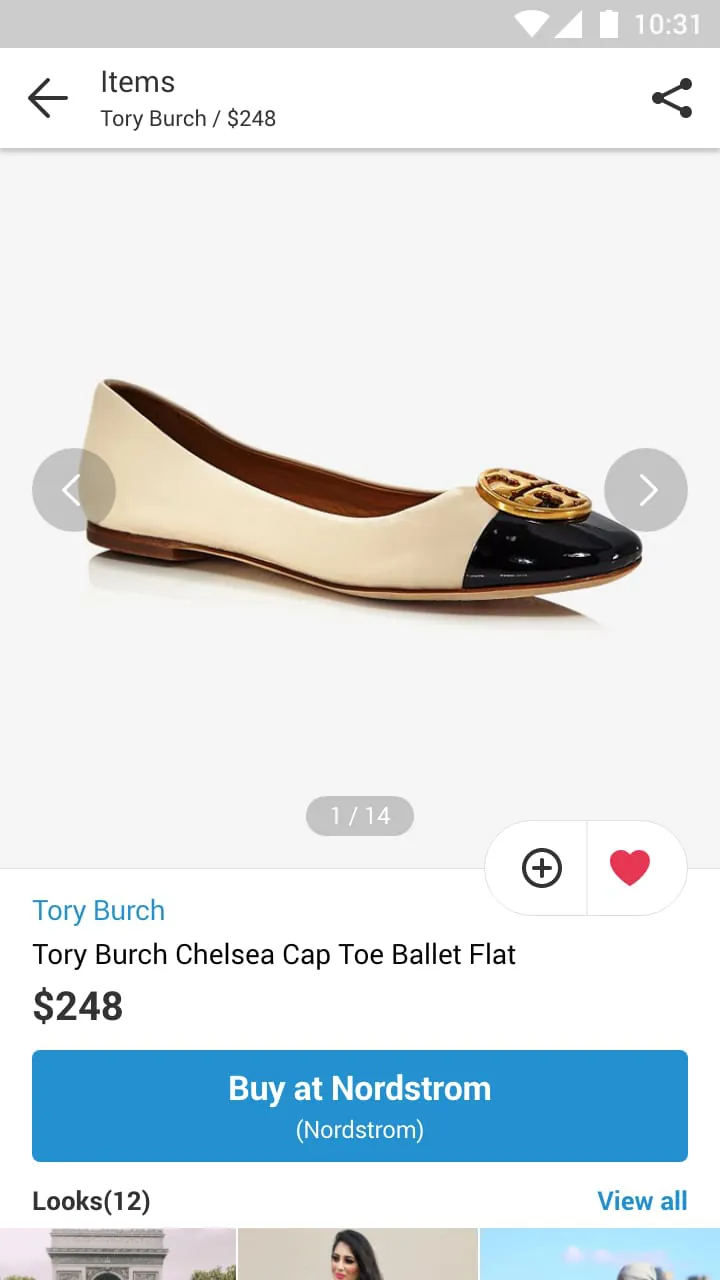Image resolution: width=720 pixels, height=1280 pixels.
Task: Navigate back using the arrow icon
Action: coord(47,98)
